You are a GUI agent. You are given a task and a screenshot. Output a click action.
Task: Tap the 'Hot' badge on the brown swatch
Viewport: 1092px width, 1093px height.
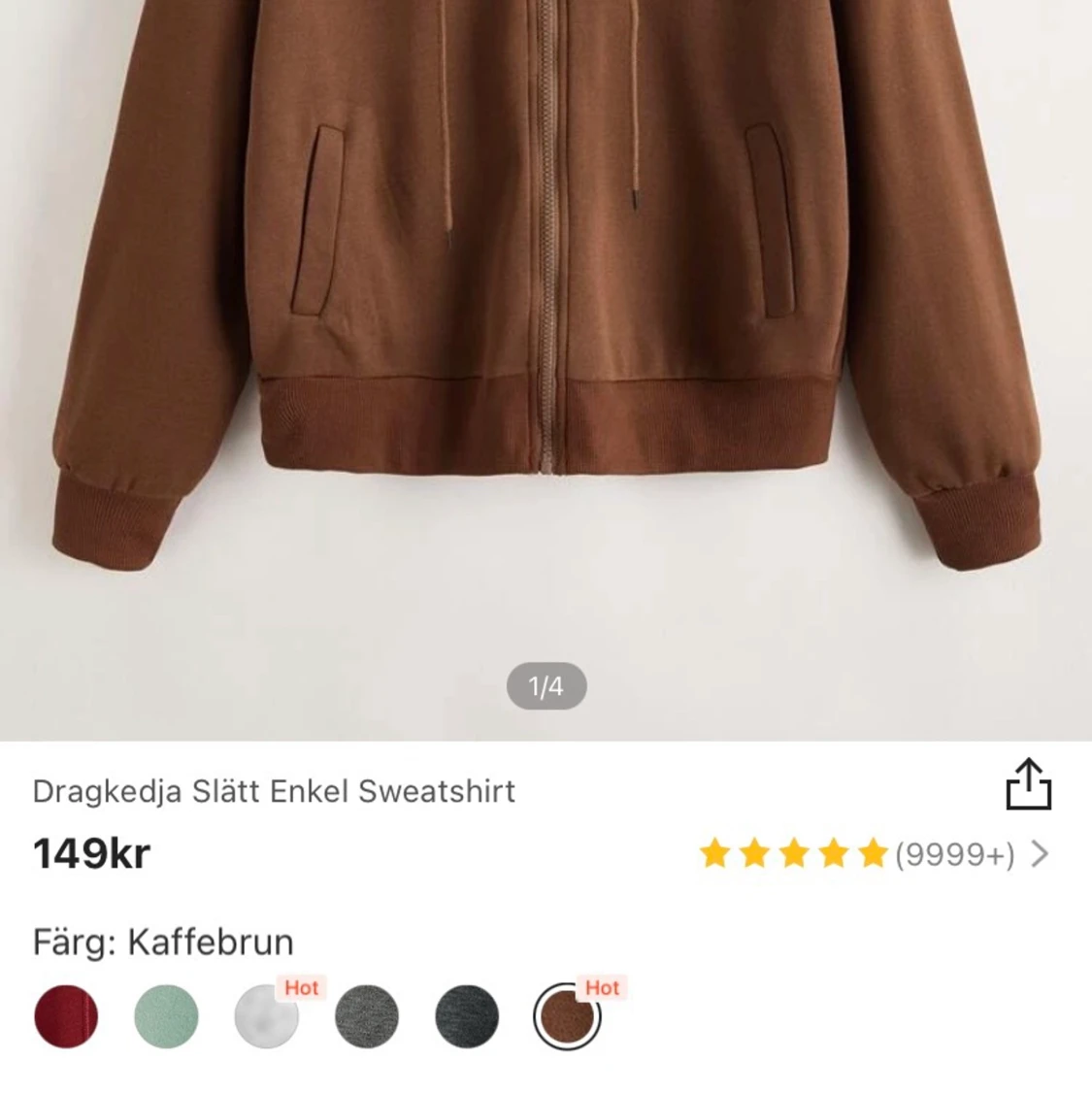coord(603,988)
